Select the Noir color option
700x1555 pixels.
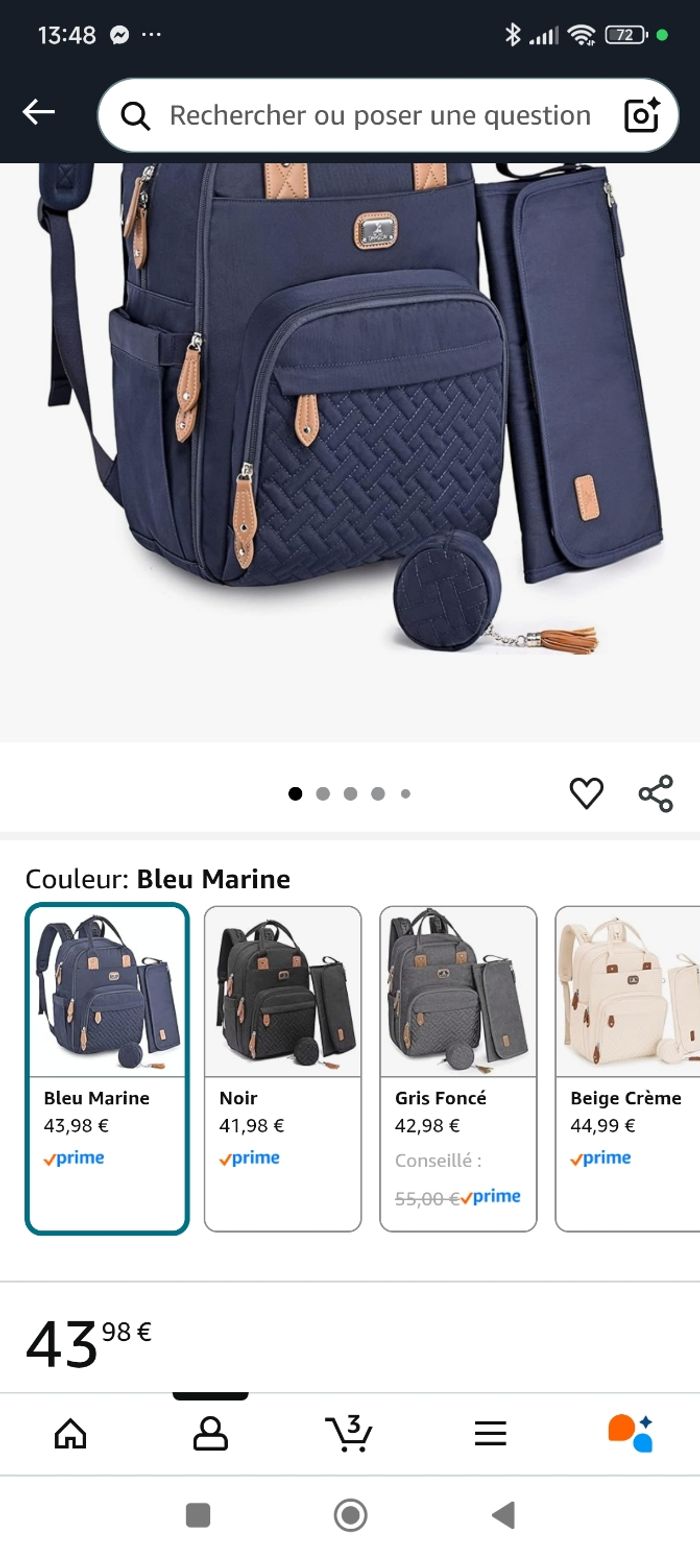(x=282, y=1067)
